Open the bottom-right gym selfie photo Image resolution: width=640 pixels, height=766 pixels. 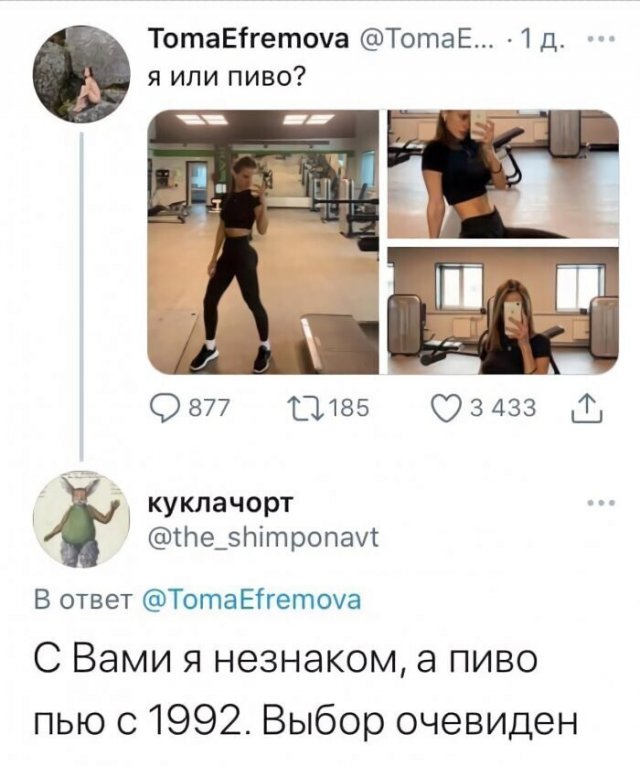click(x=503, y=311)
